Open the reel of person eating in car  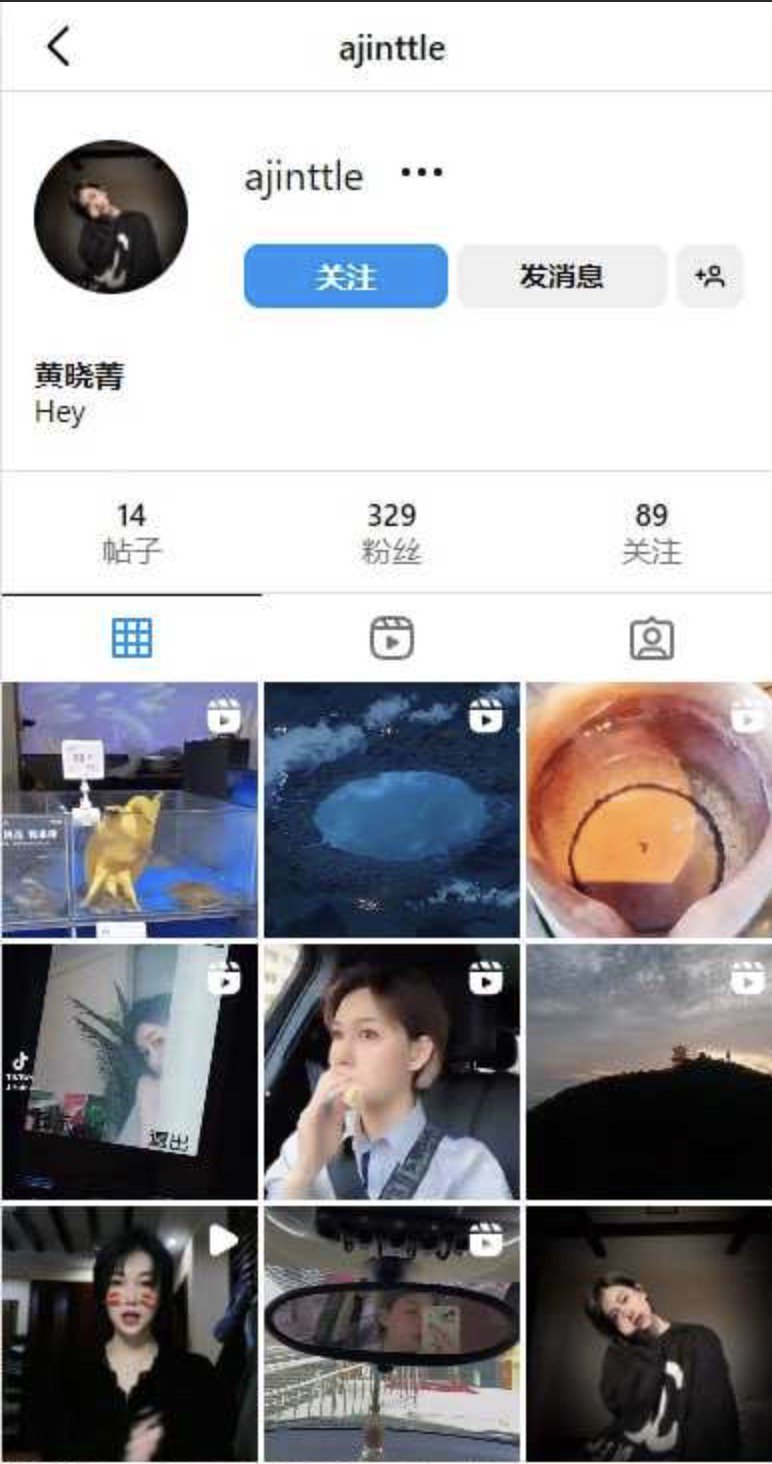(391, 1072)
